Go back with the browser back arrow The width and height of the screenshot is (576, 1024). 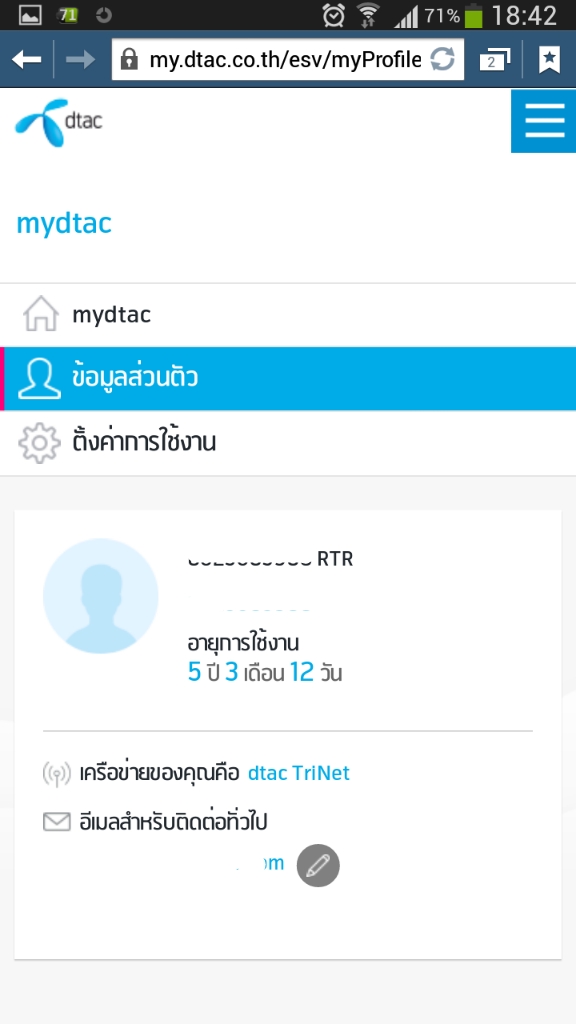coord(27,59)
